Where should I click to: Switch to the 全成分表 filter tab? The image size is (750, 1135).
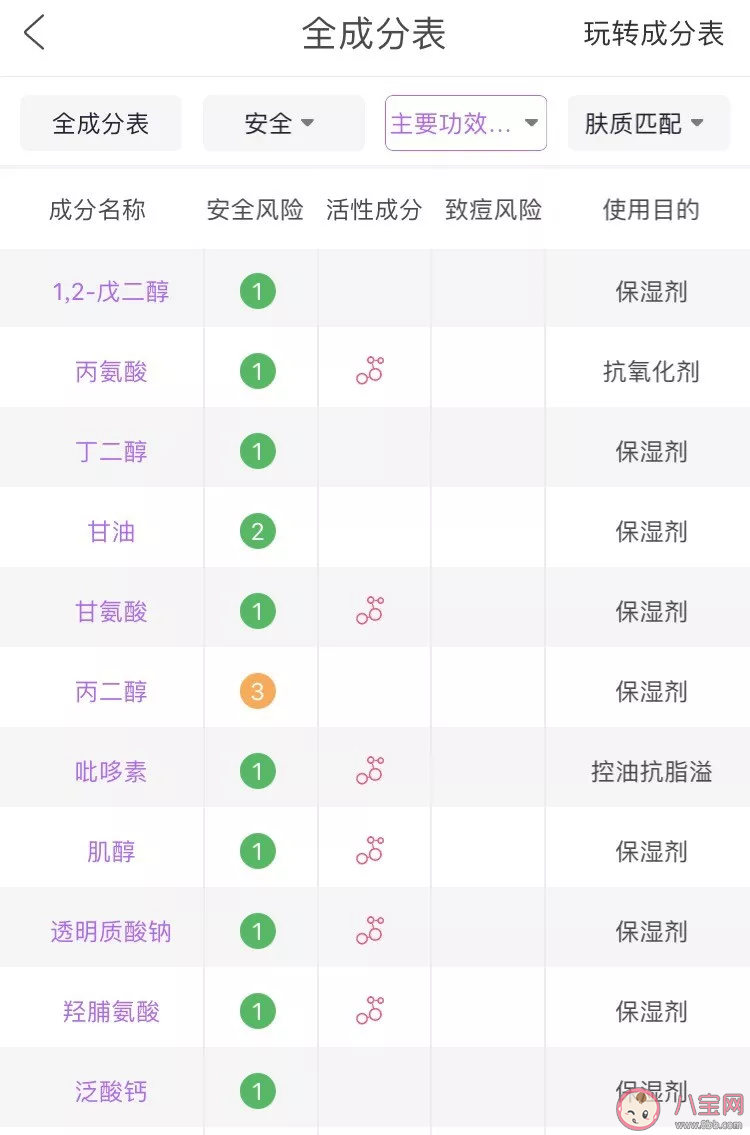100,123
